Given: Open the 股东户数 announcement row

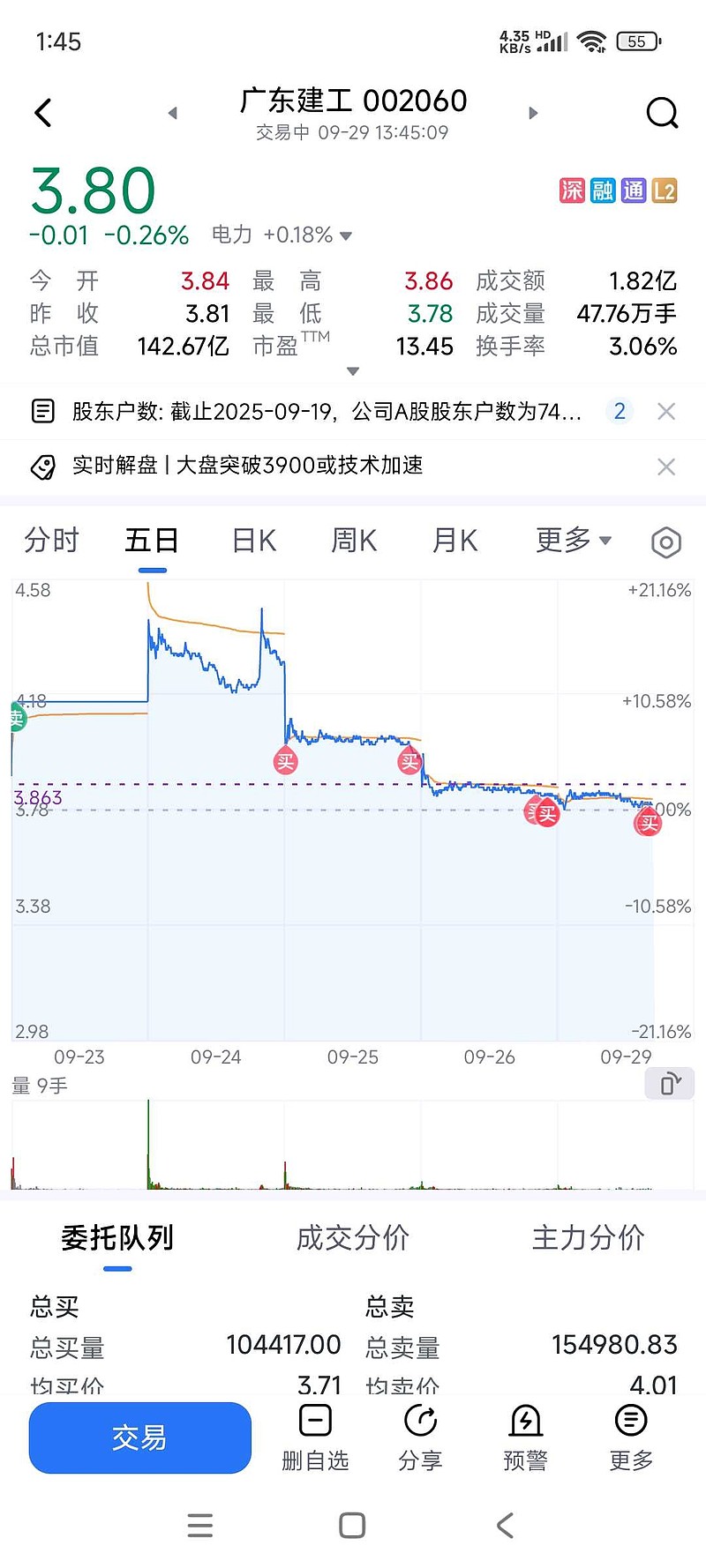Looking at the screenshot, I should tap(327, 412).
